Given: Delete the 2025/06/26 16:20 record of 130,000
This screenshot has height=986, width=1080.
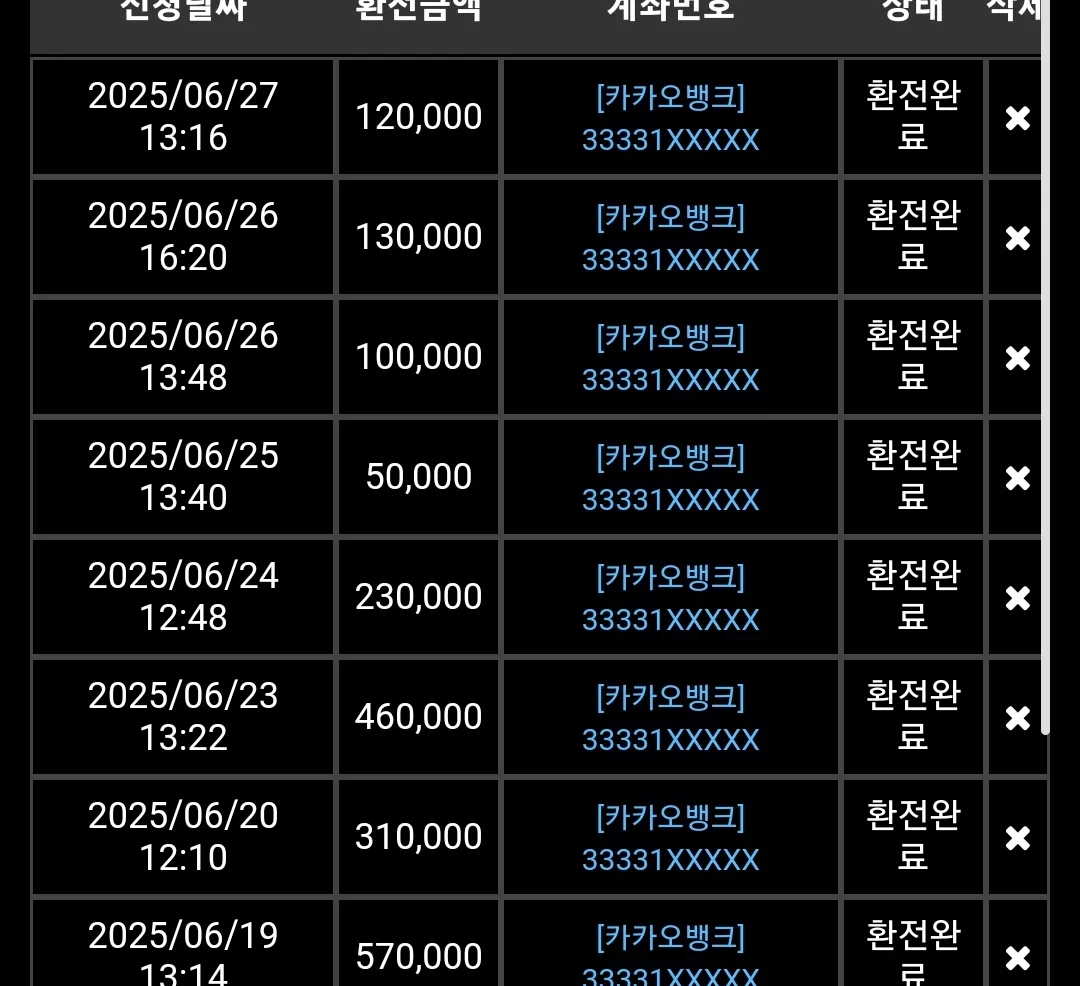Looking at the screenshot, I should click(x=1017, y=238).
